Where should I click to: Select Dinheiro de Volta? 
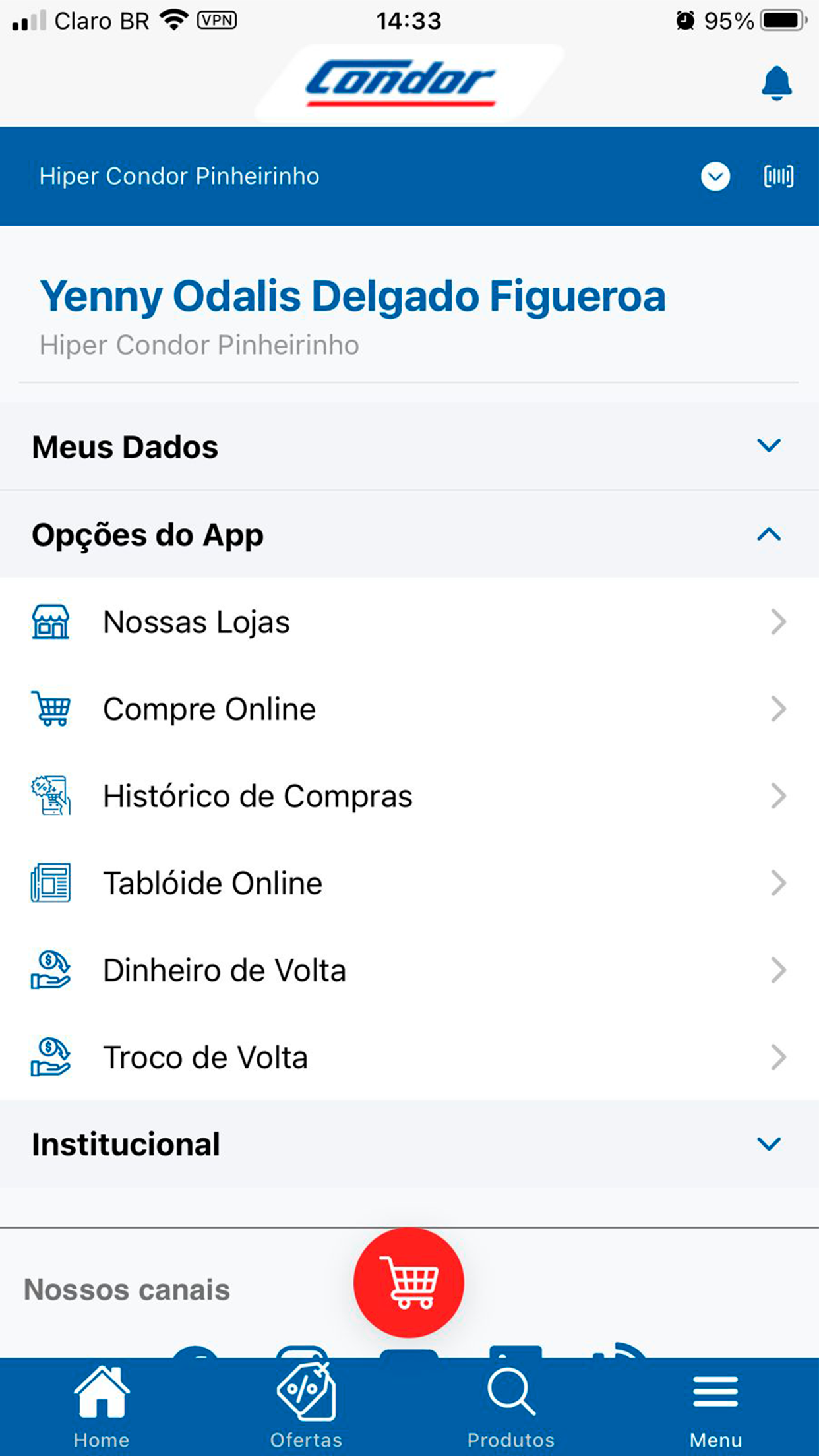pos(409,970)
